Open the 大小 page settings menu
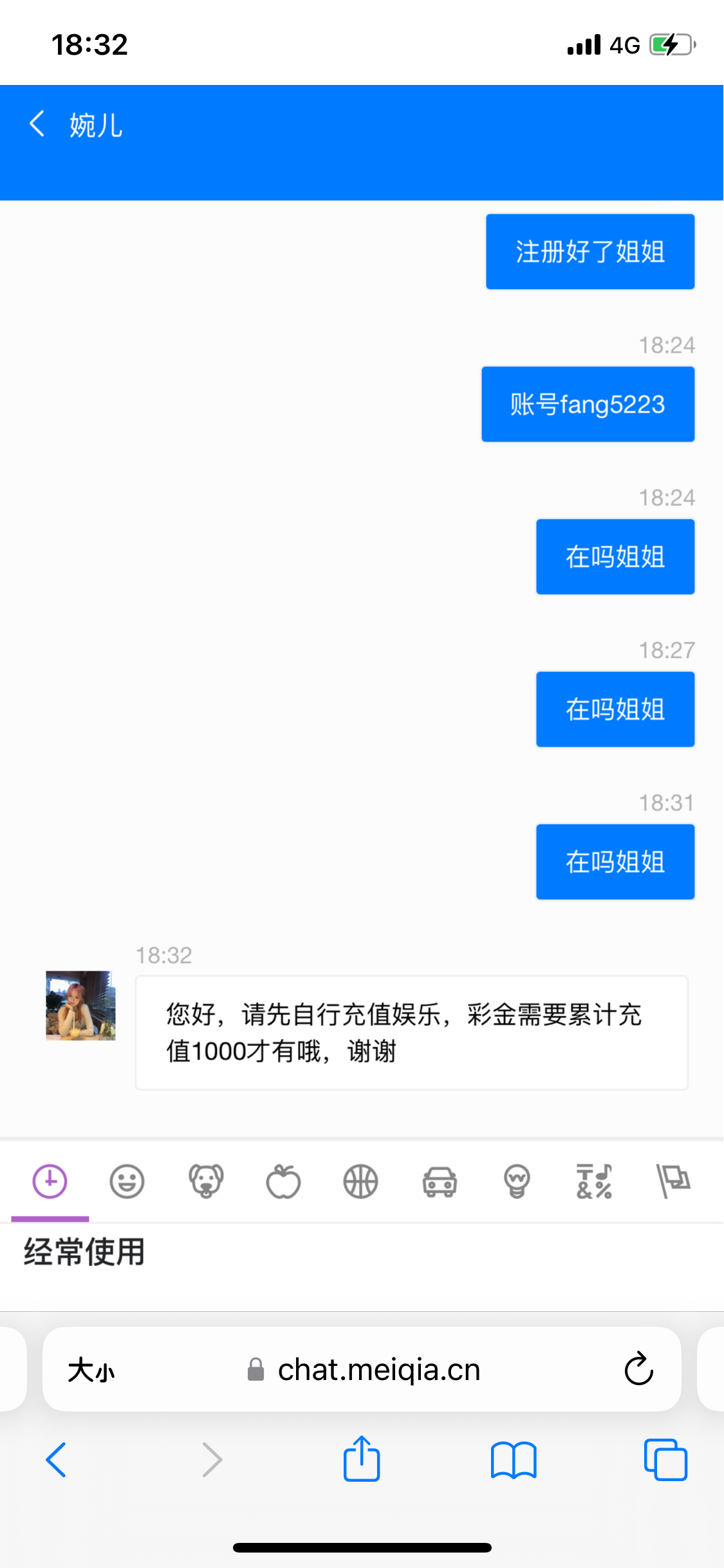 [x=91, y=1370]
